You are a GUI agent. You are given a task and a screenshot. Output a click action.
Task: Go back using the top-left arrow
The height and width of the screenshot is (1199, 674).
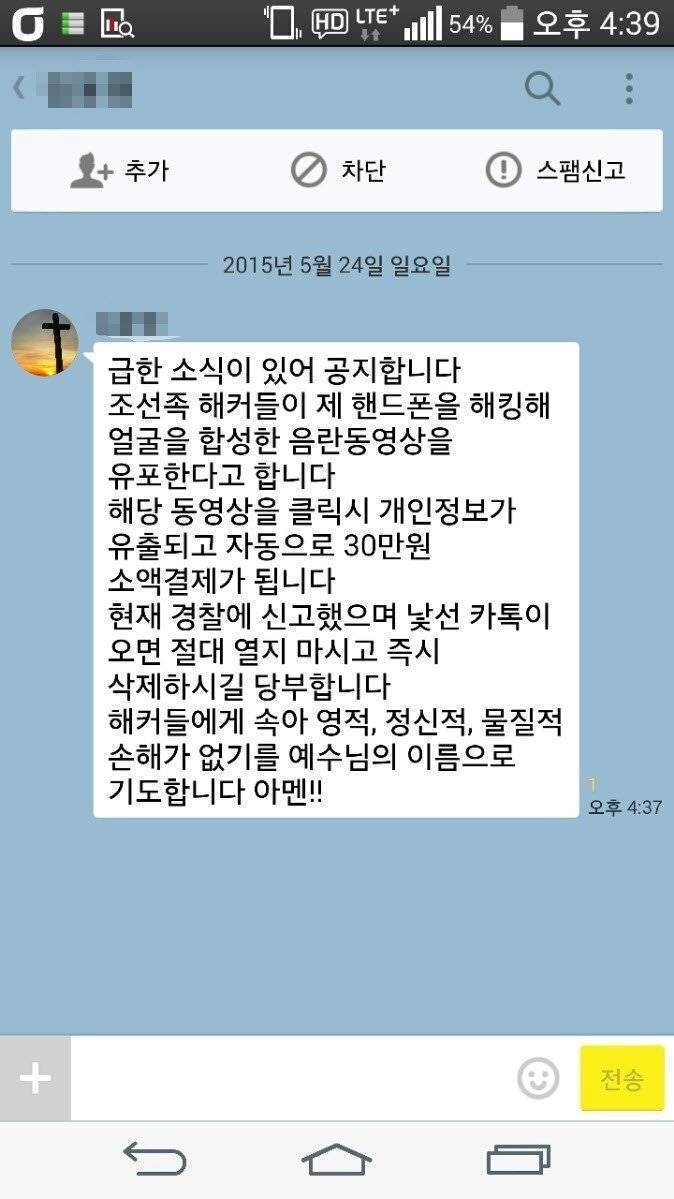[18, 89]
